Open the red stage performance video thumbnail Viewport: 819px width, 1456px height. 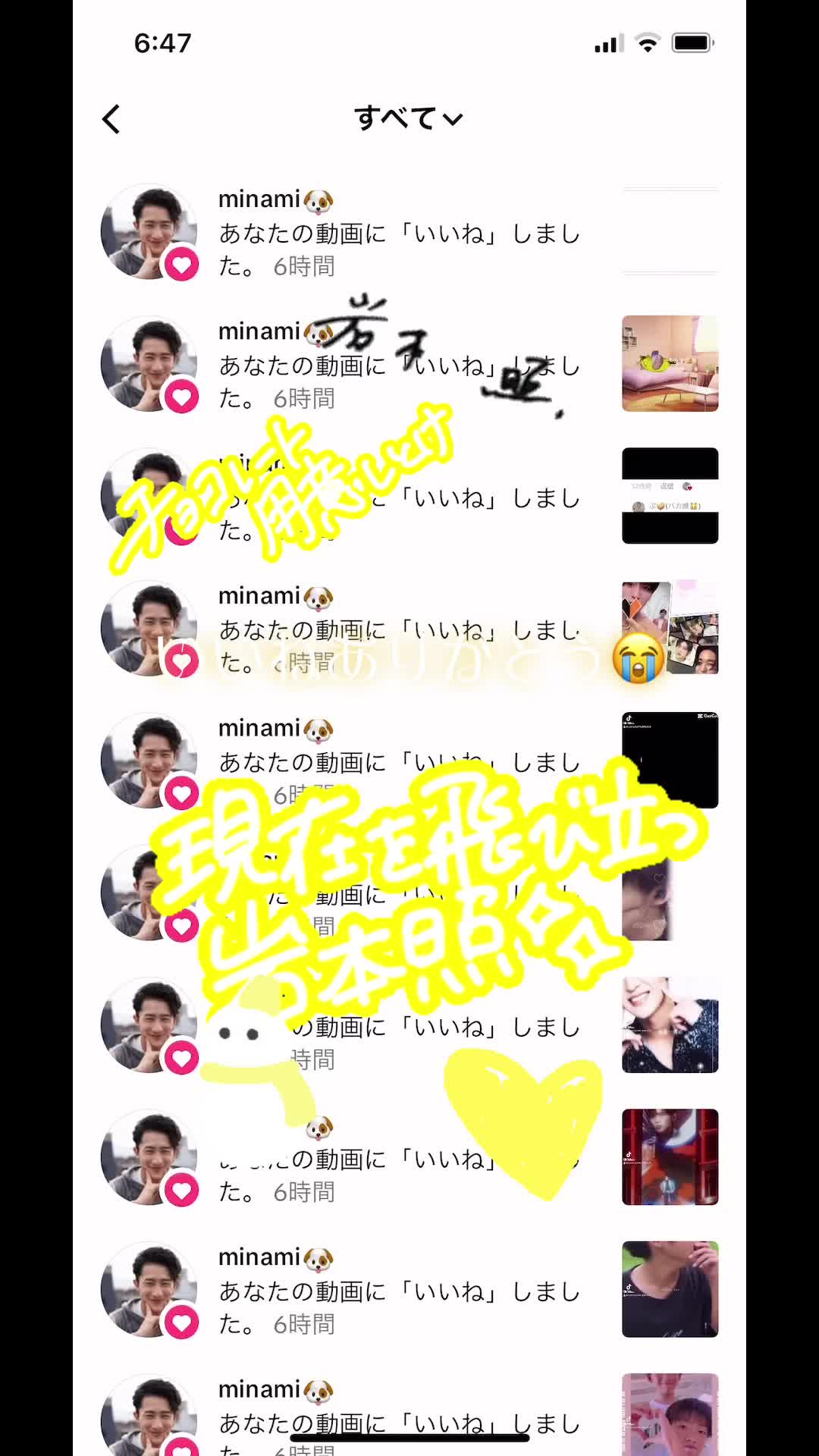(670, 1156)
